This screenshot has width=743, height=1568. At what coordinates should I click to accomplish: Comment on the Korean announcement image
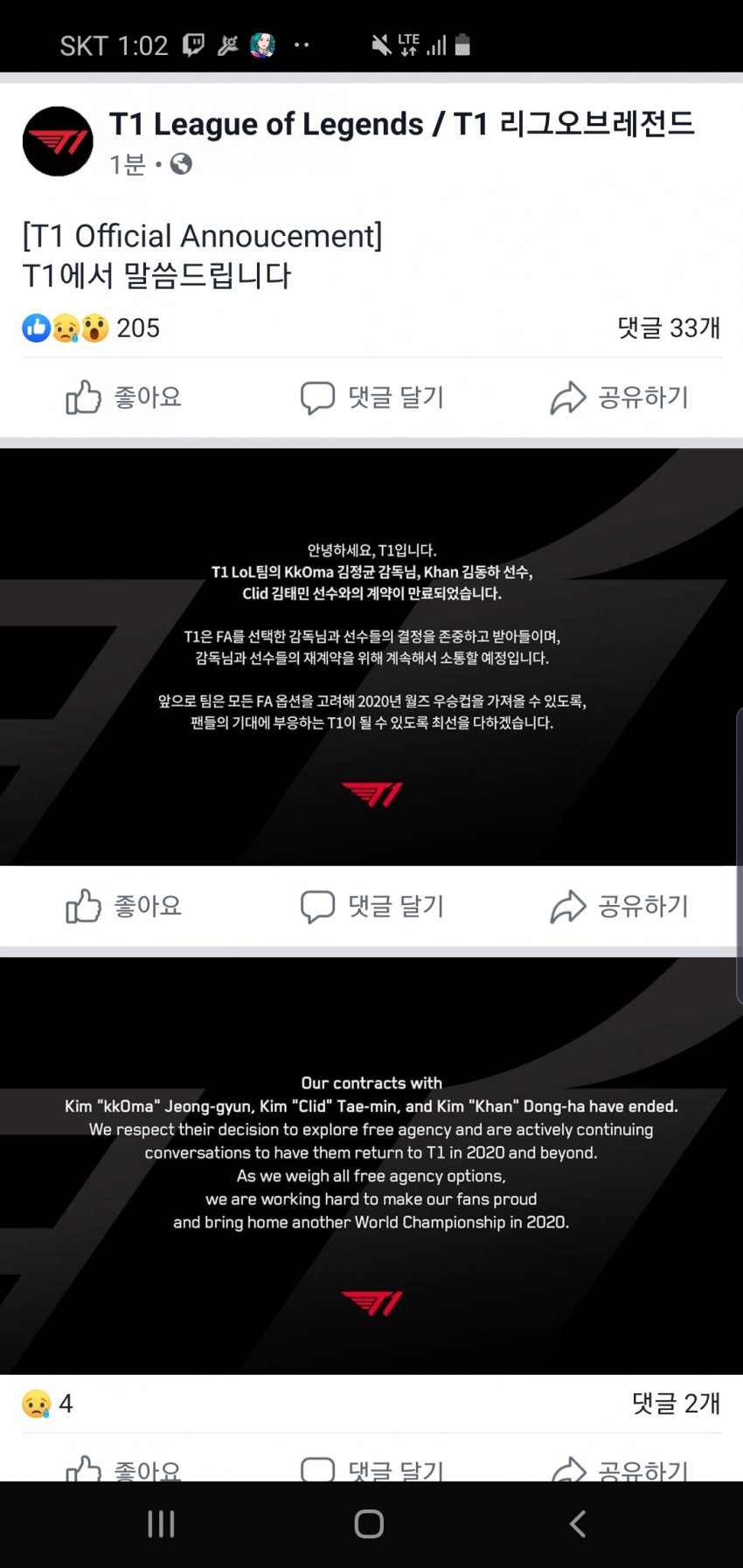click(x=372, y=906)
